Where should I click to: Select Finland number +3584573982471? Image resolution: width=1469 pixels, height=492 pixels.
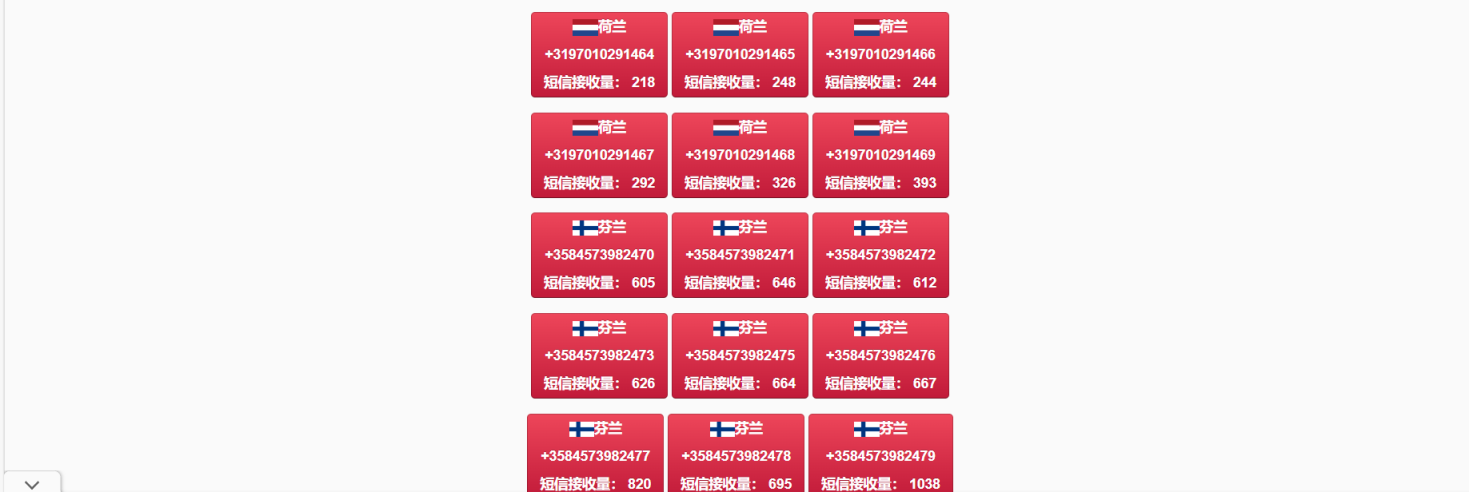[740, 255]
